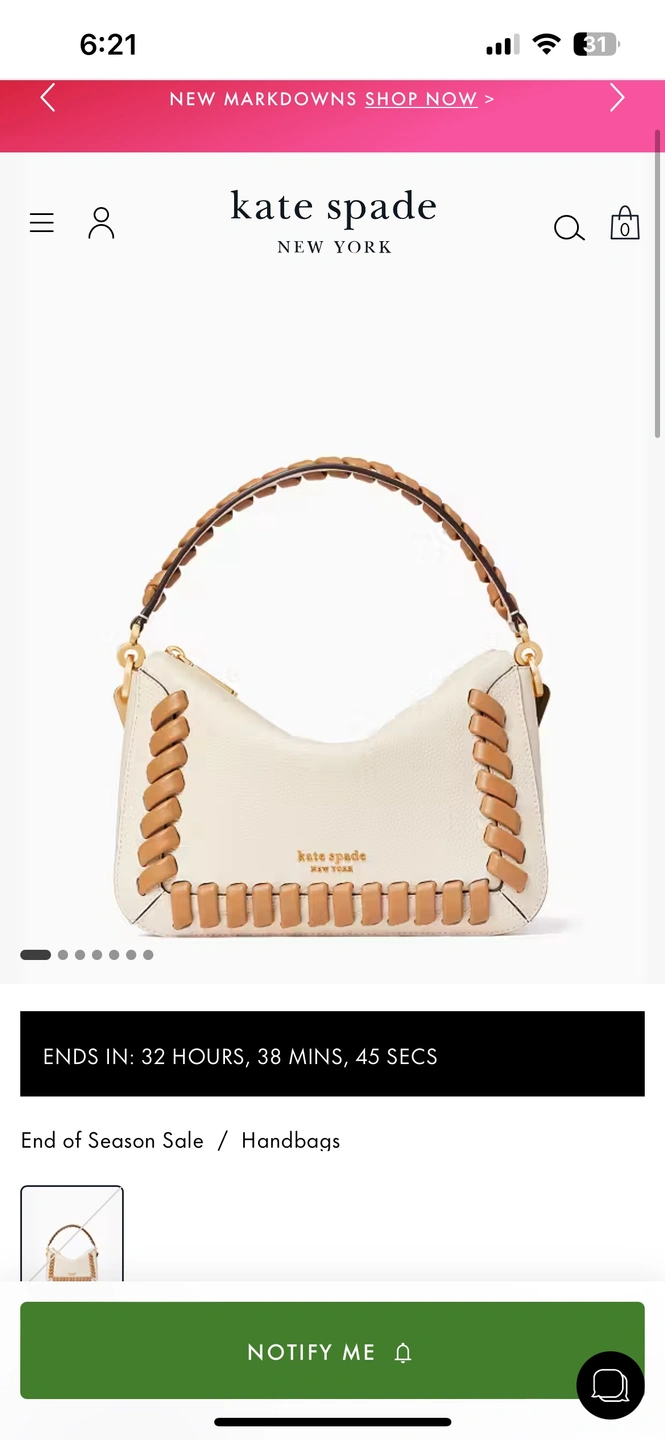Open the shopping bag
Viewport: 665px width, 1440px height.
click(625, 223)
